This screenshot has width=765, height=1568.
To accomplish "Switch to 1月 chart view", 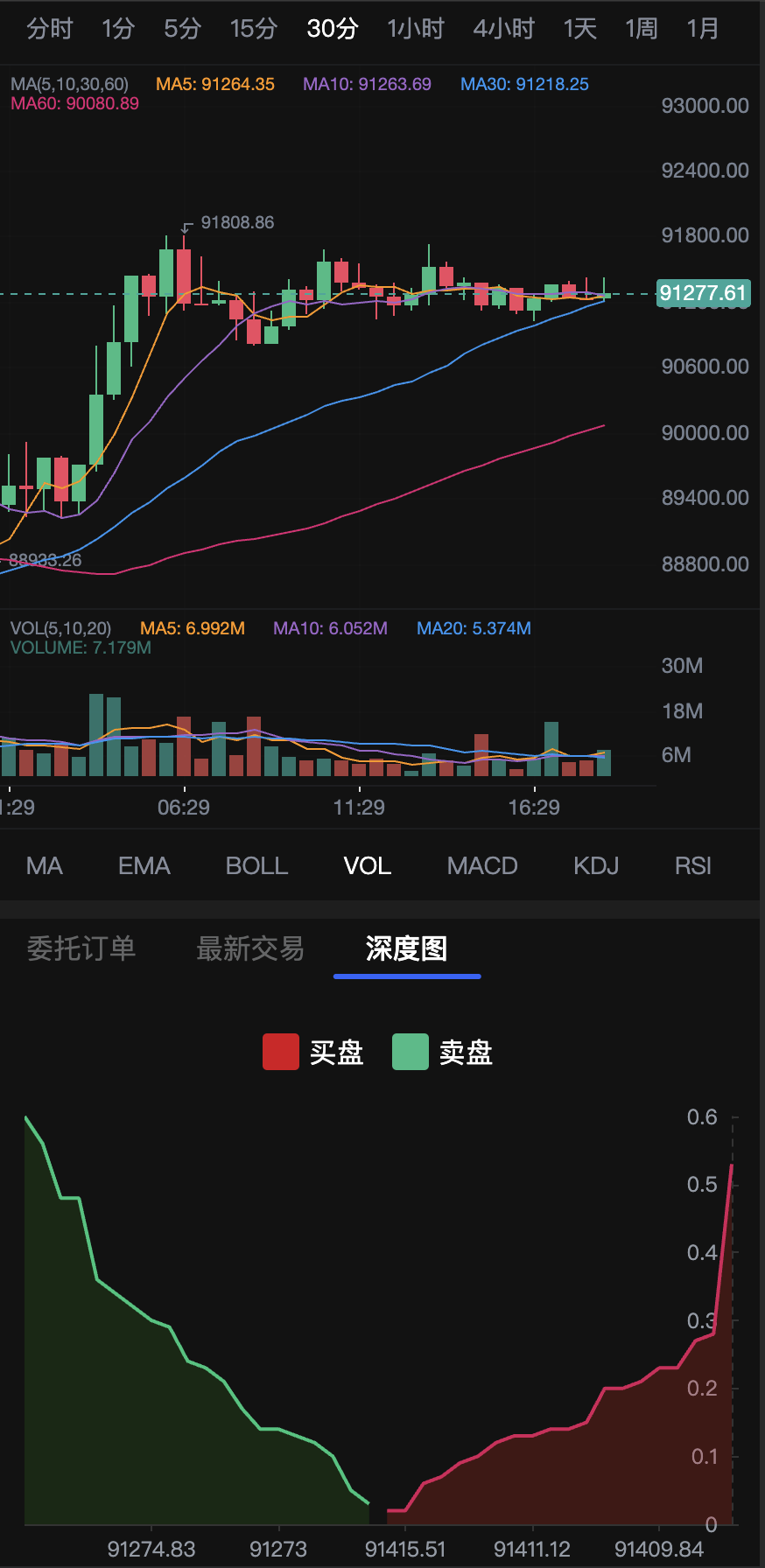I will point(702,29).
